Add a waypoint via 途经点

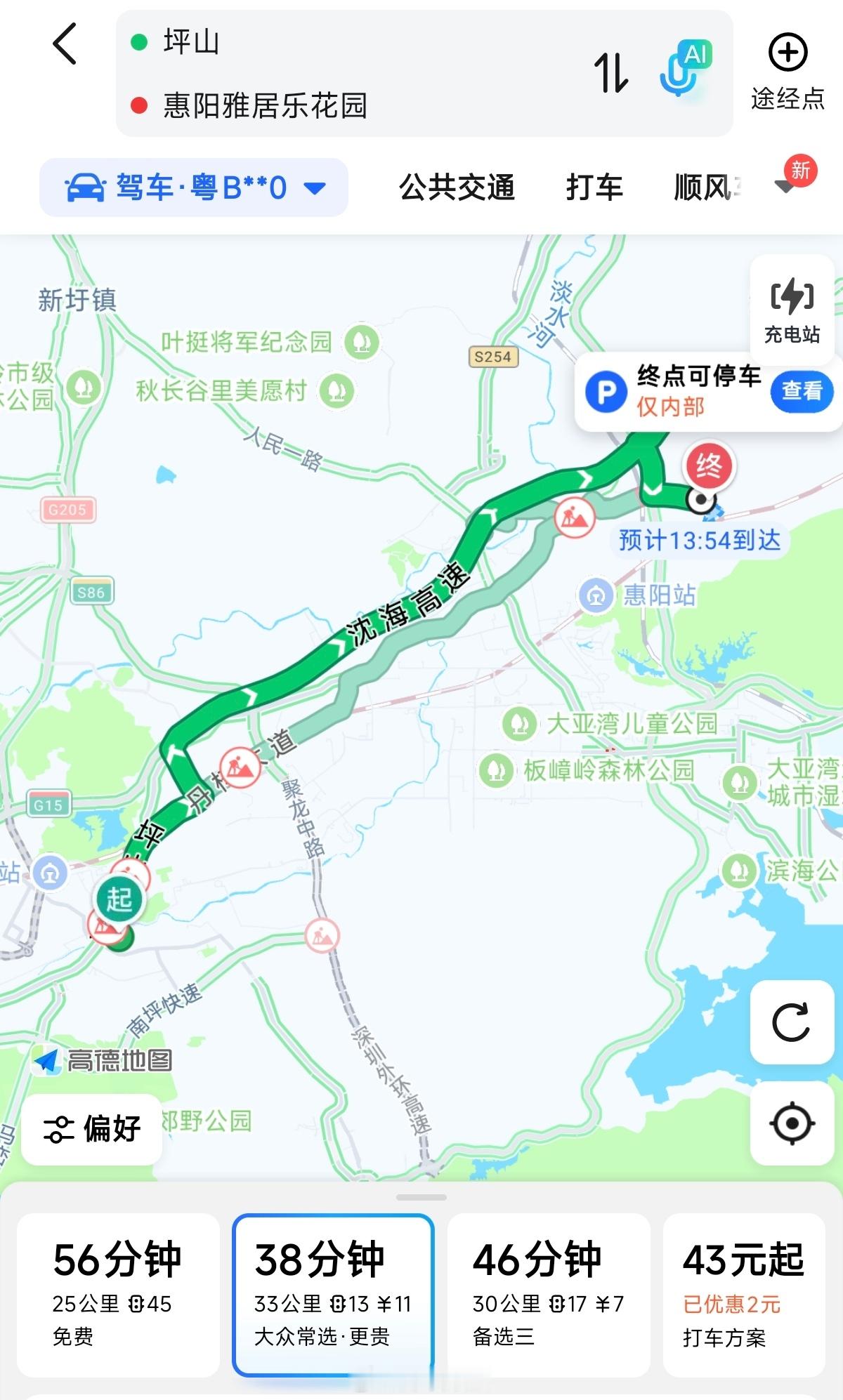tap(788, 72)
